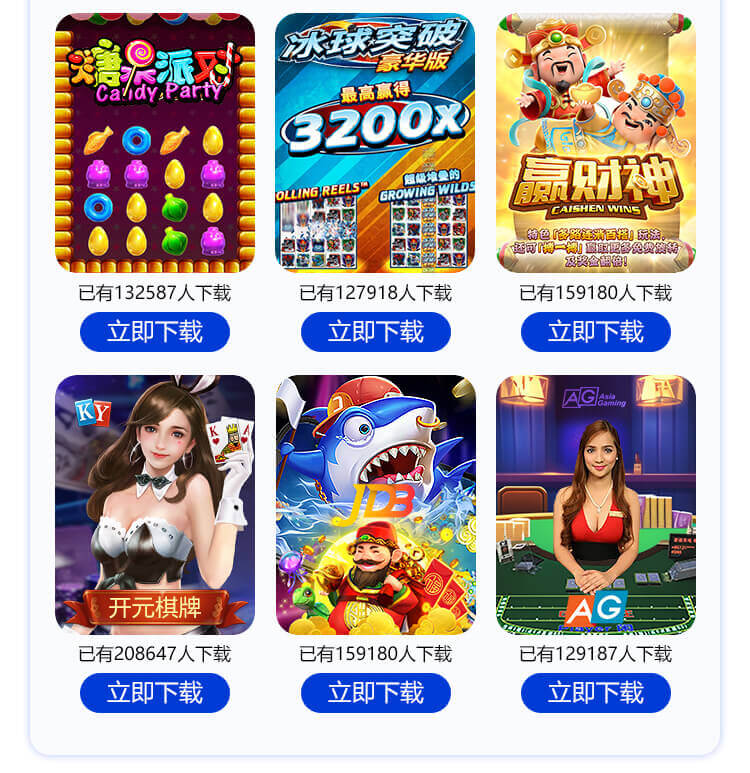The width and height of the screenshot is (750, 773).
Task: Tap 立即下载 under 开元棋牌
Action: tap(155, 693)
